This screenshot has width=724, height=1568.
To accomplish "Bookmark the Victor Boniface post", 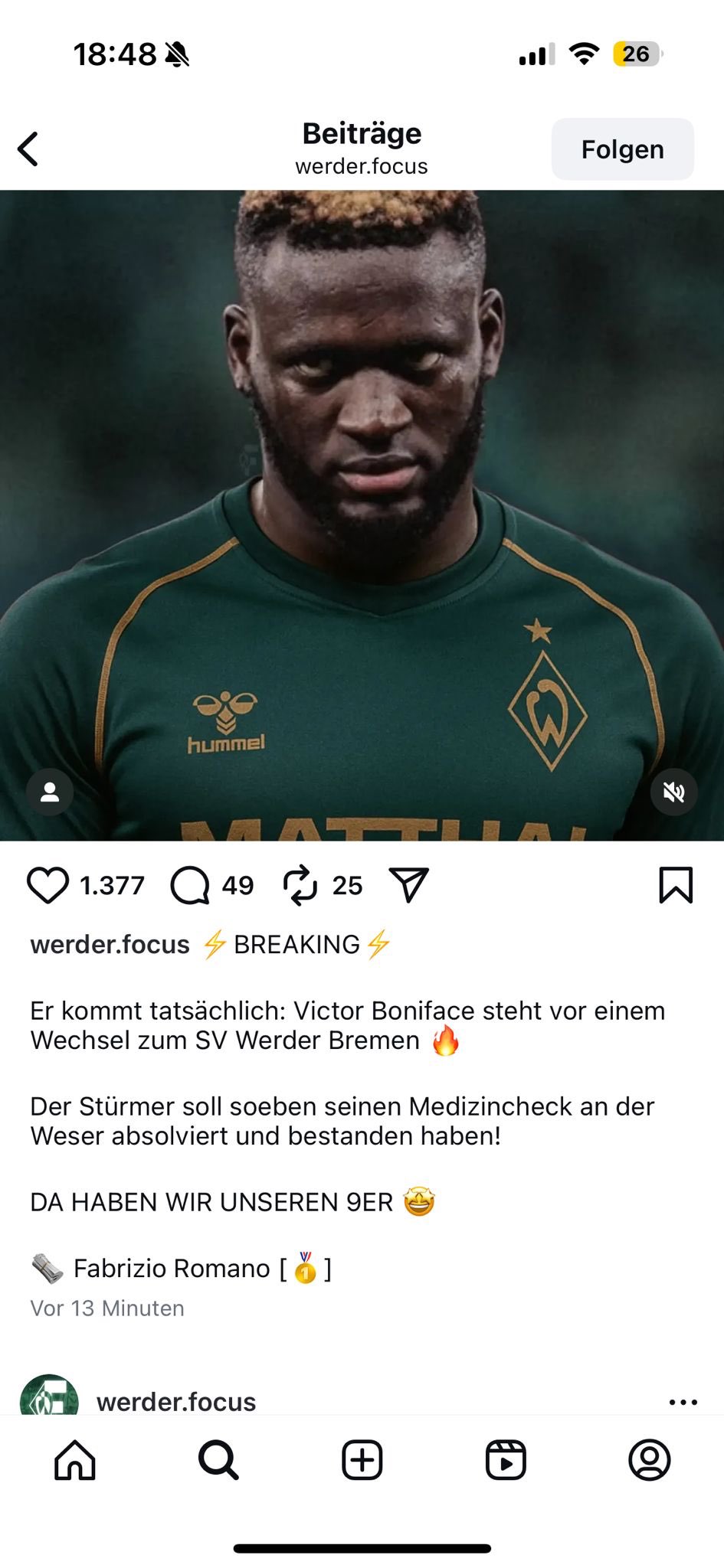I will (675, 885).
